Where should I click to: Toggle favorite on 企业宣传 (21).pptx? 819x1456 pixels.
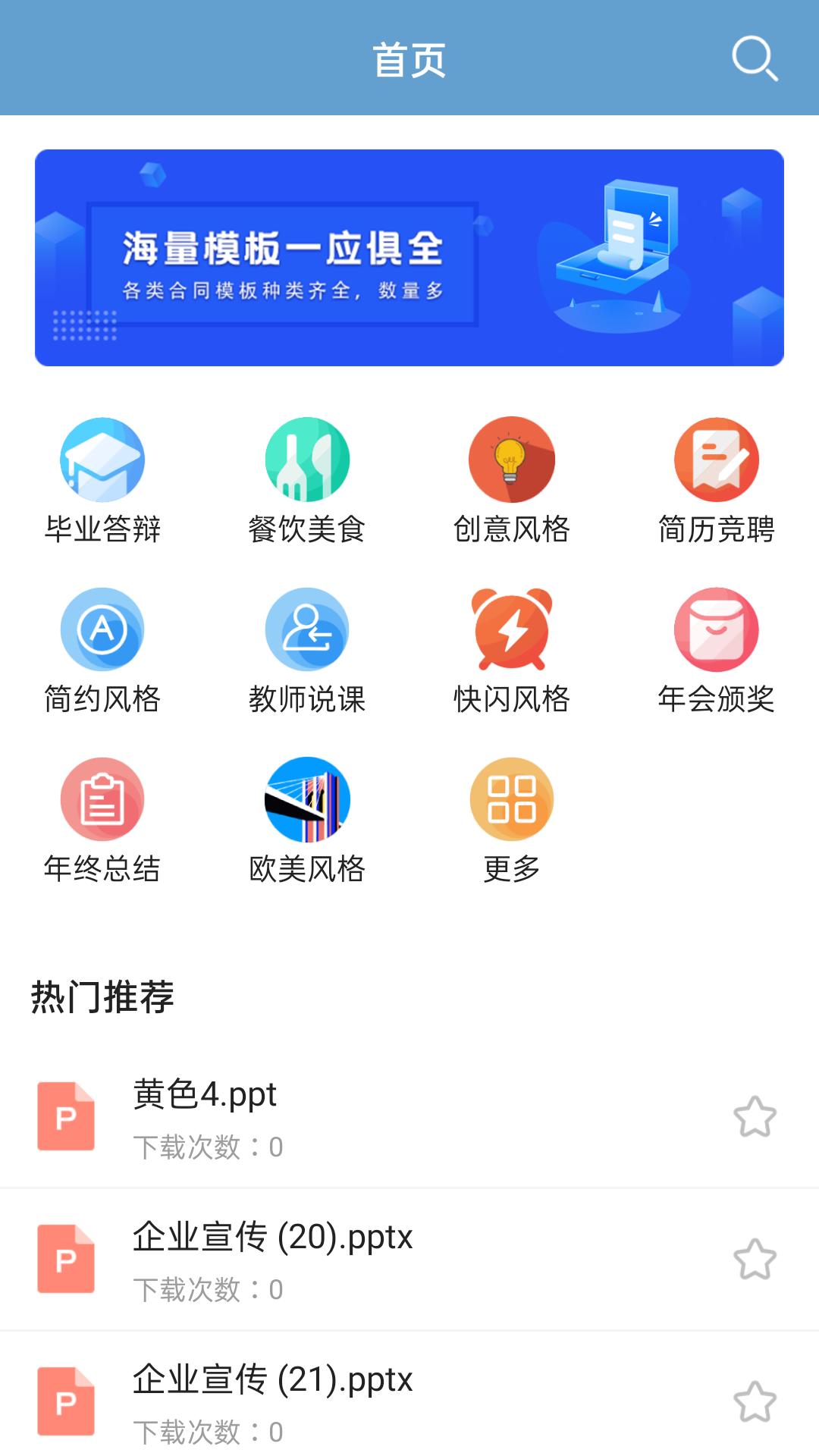(x=755, y=1400)
